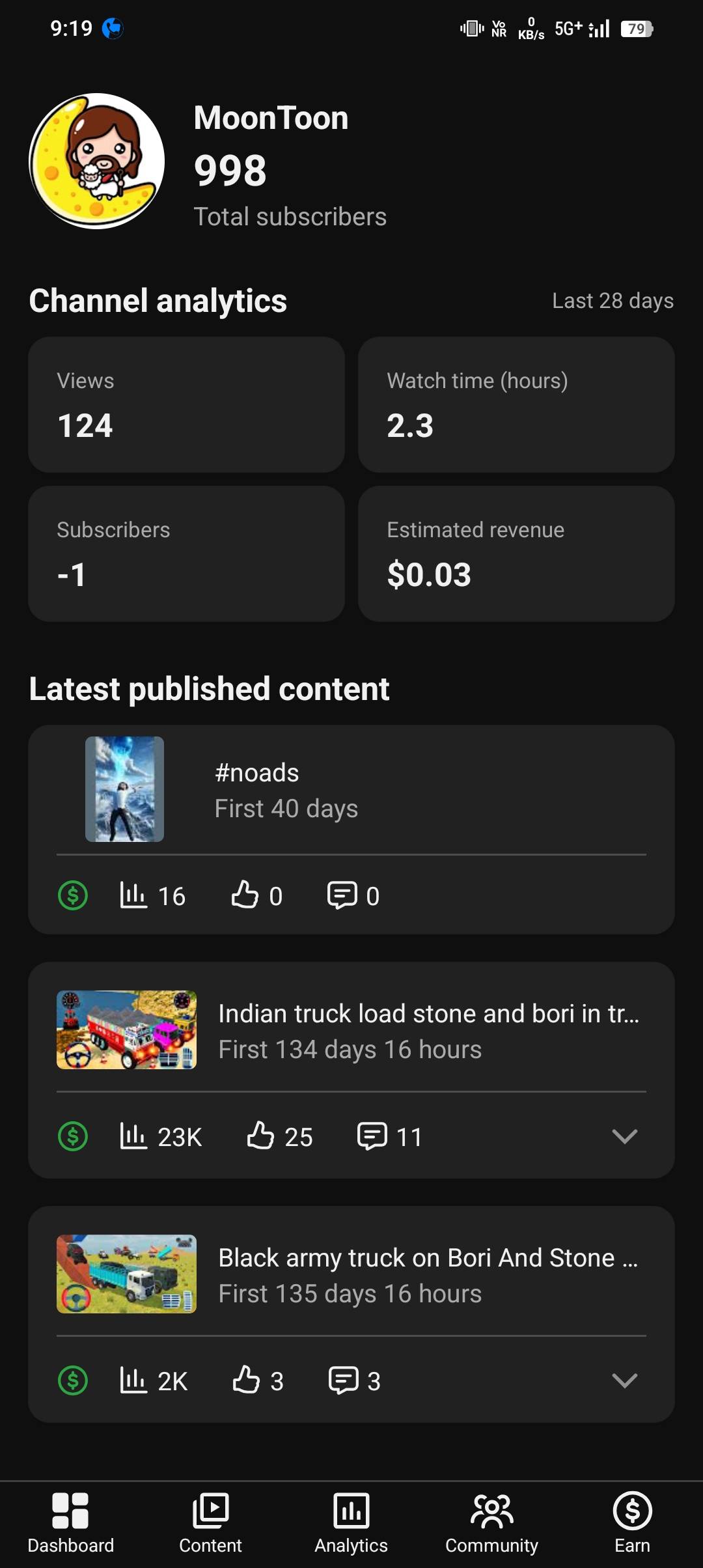Expand stats for Indian truck load stone video

[x=624, y=1136]
